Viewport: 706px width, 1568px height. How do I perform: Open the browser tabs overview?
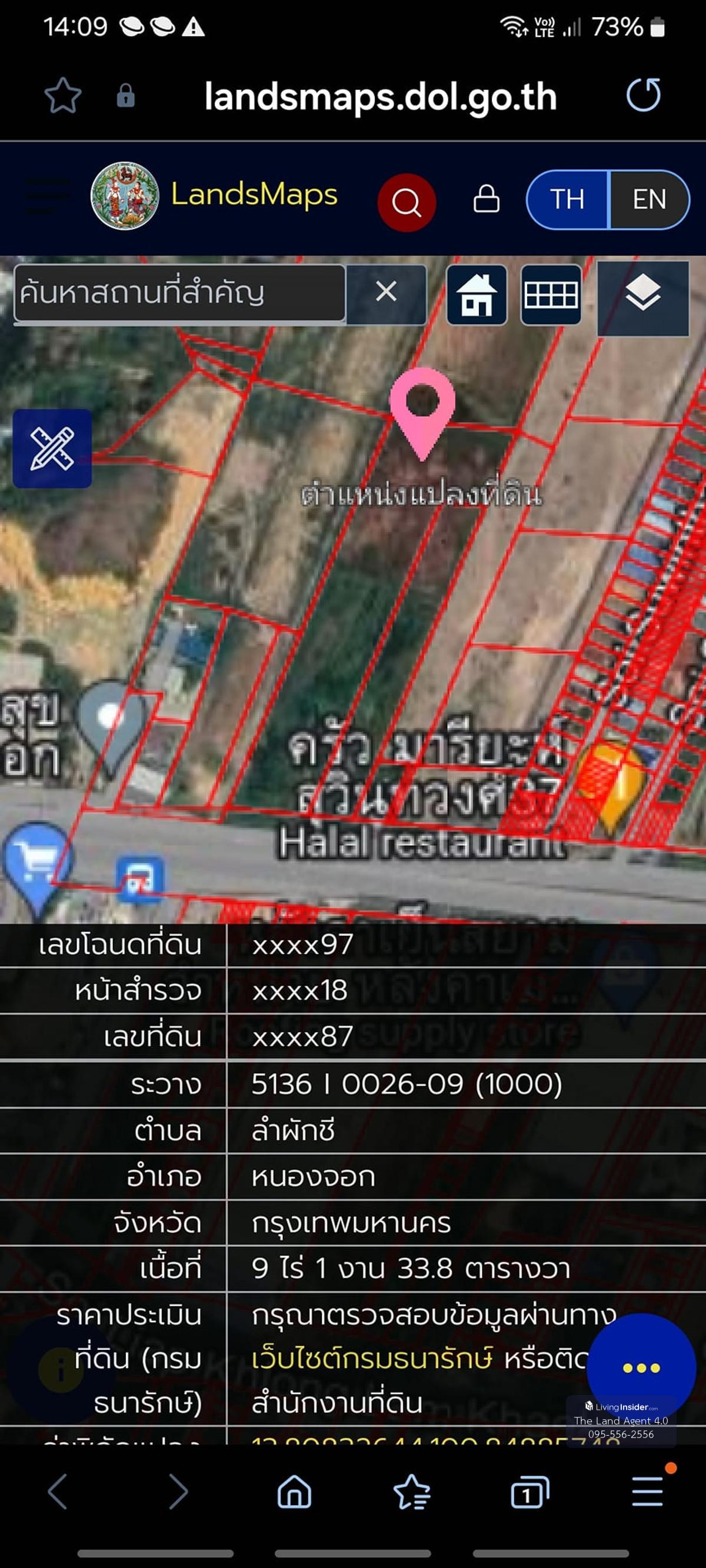[x=529, y=1492]
